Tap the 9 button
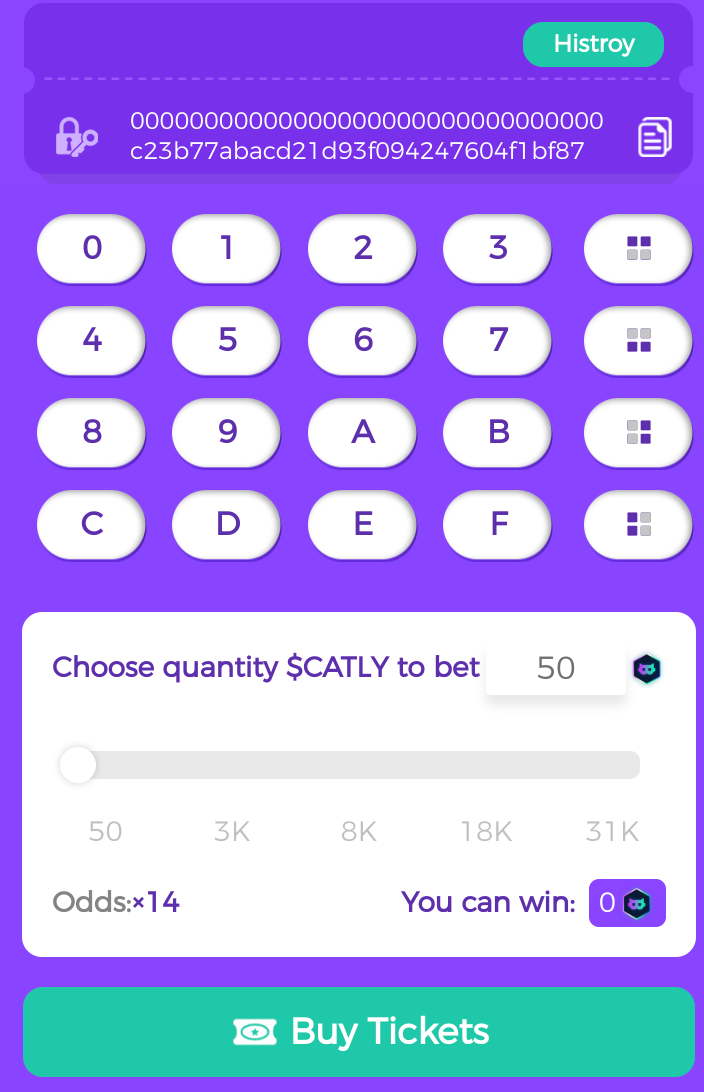 (x=227, y=432)
